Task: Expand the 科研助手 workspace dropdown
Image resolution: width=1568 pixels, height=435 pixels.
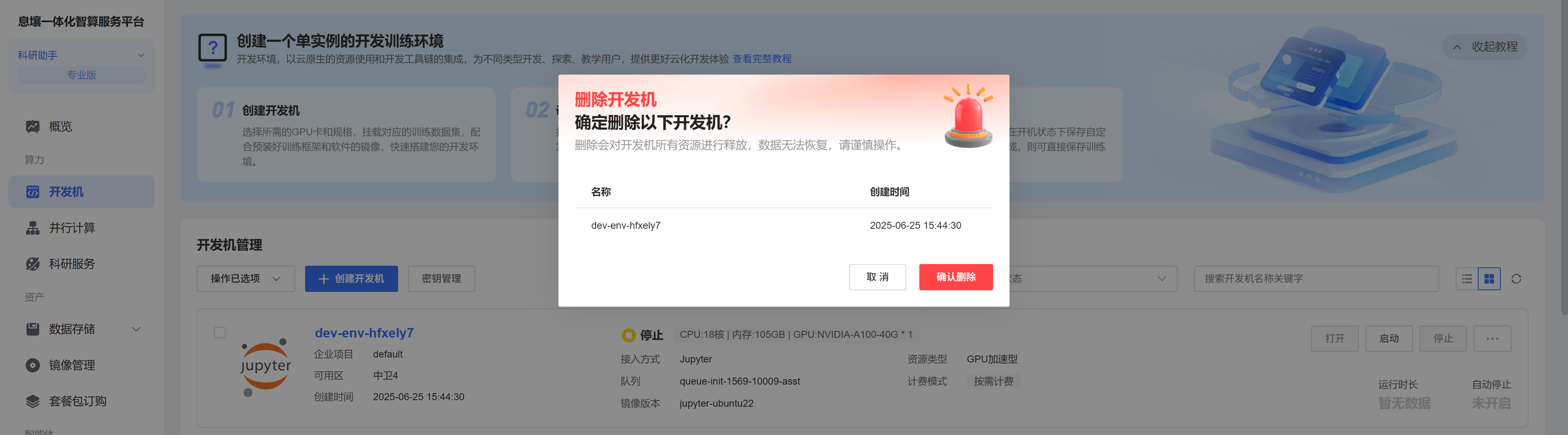Action: point(81,55)
